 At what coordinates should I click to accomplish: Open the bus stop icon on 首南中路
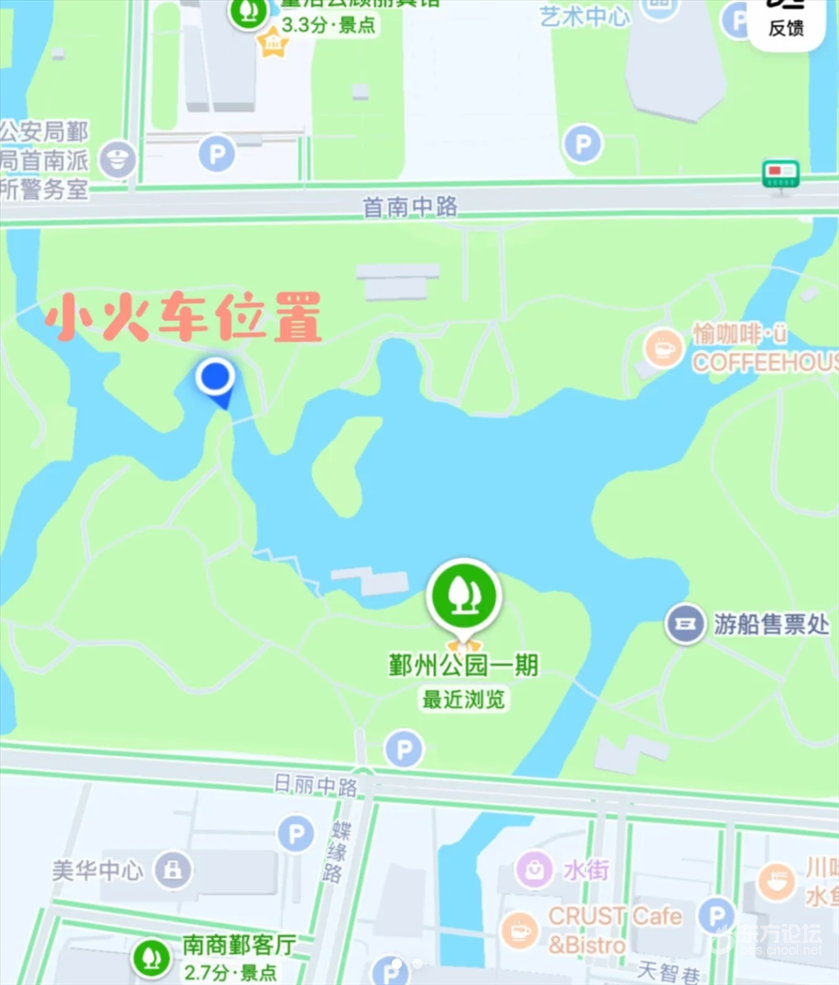[781, 174]
